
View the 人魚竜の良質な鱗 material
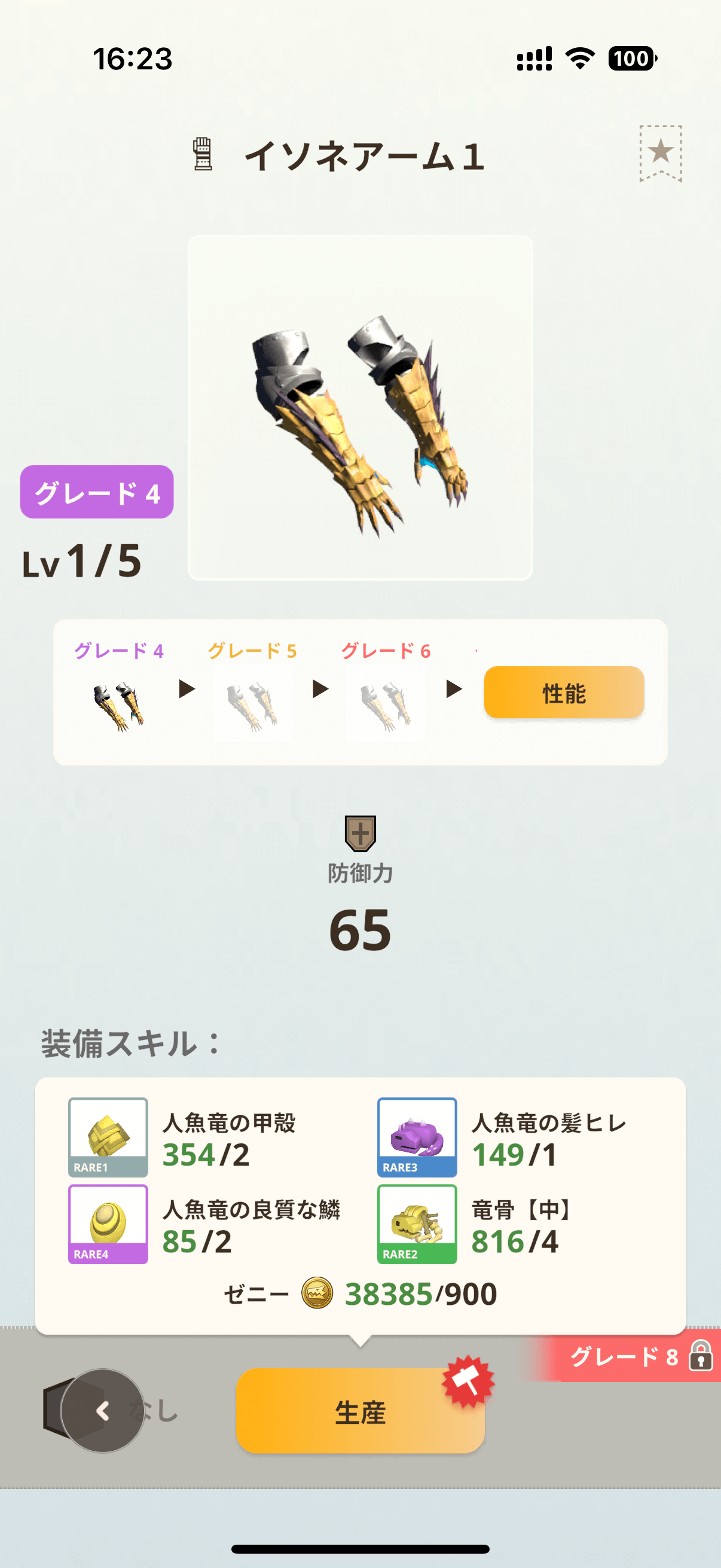[108, 1224]
